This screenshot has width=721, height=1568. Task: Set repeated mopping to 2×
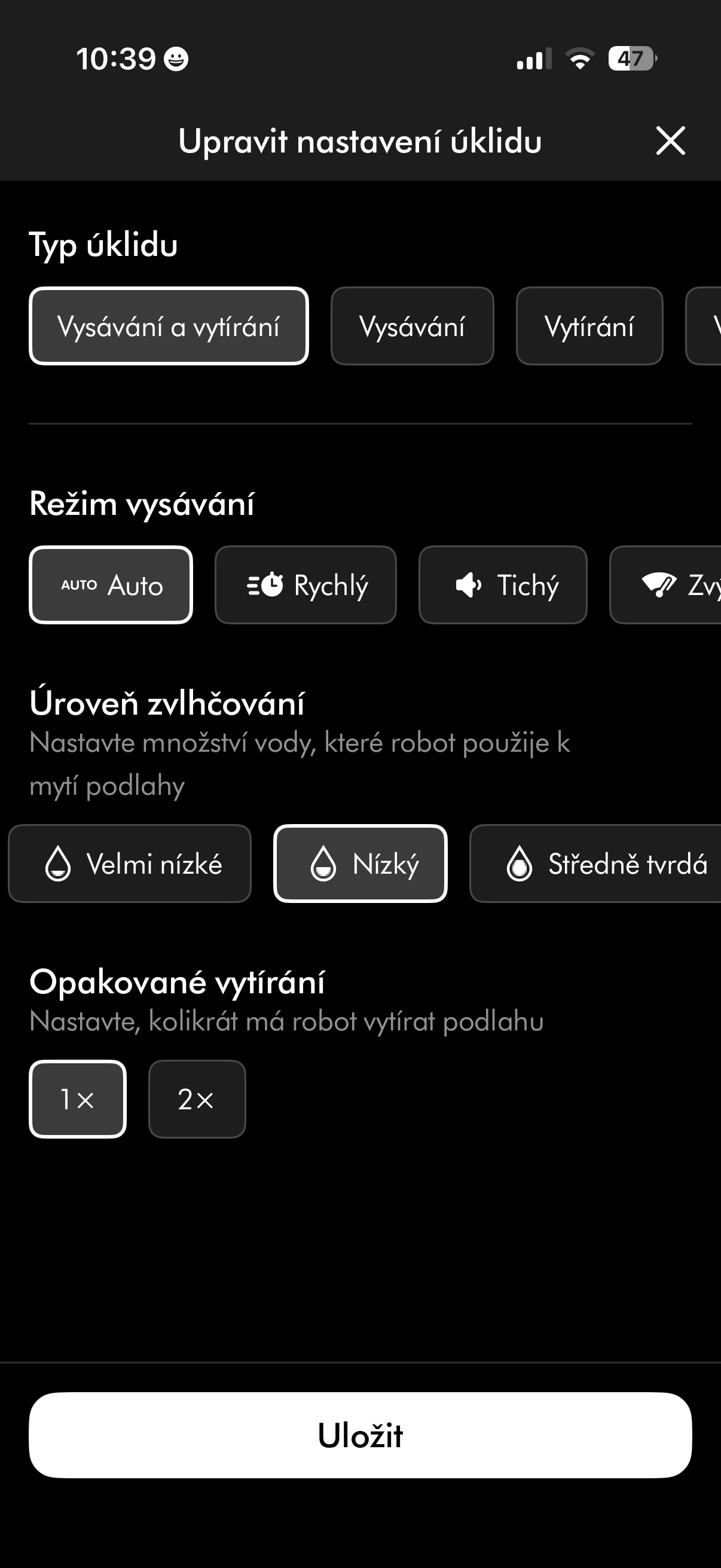(x=197, y=1099)
